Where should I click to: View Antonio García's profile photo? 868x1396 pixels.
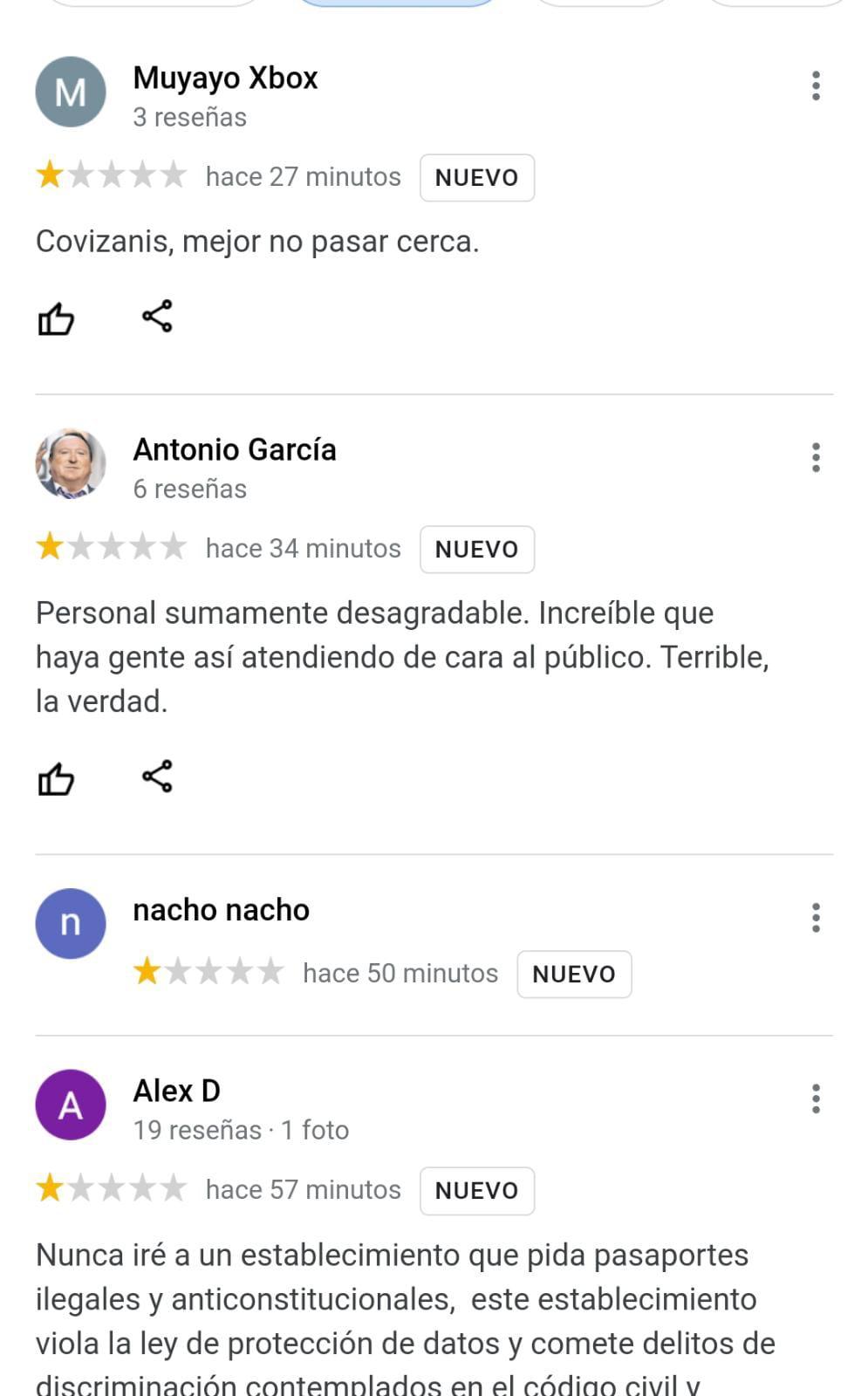pyautogui.click(x=71, y=463)
